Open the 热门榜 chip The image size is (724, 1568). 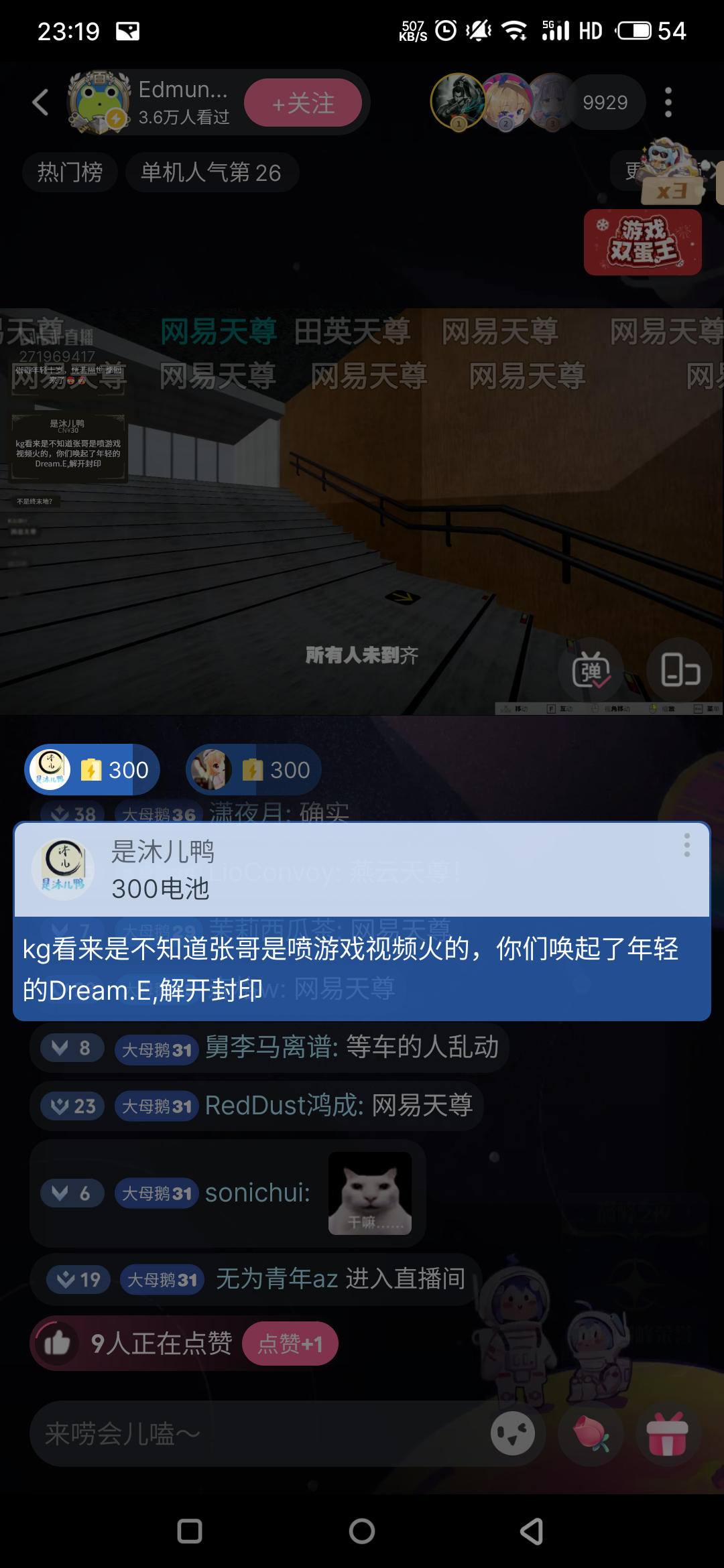point(70,172)
